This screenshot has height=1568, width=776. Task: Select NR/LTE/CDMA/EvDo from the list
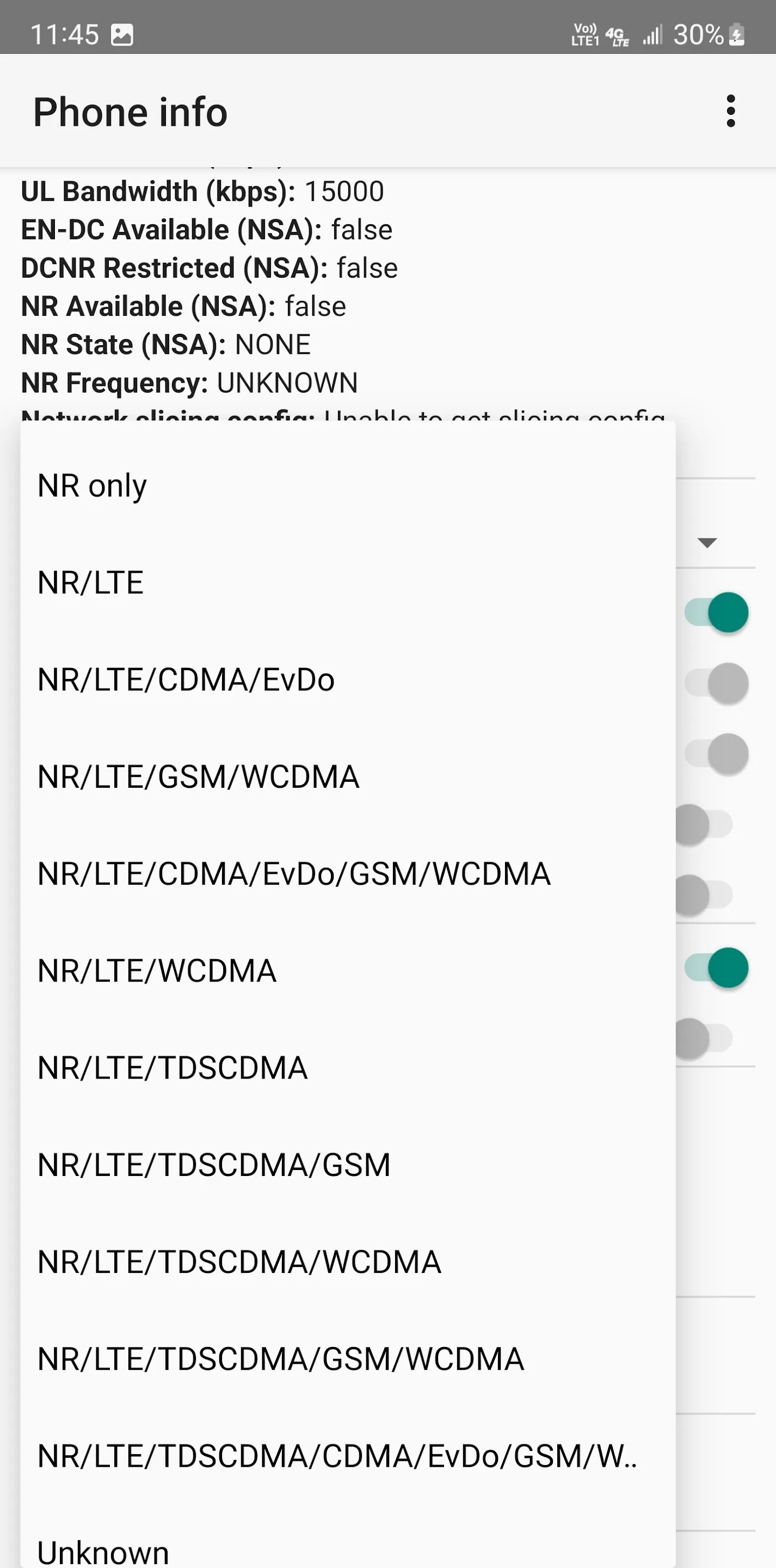pyautogui.click(x=347, y=680)
